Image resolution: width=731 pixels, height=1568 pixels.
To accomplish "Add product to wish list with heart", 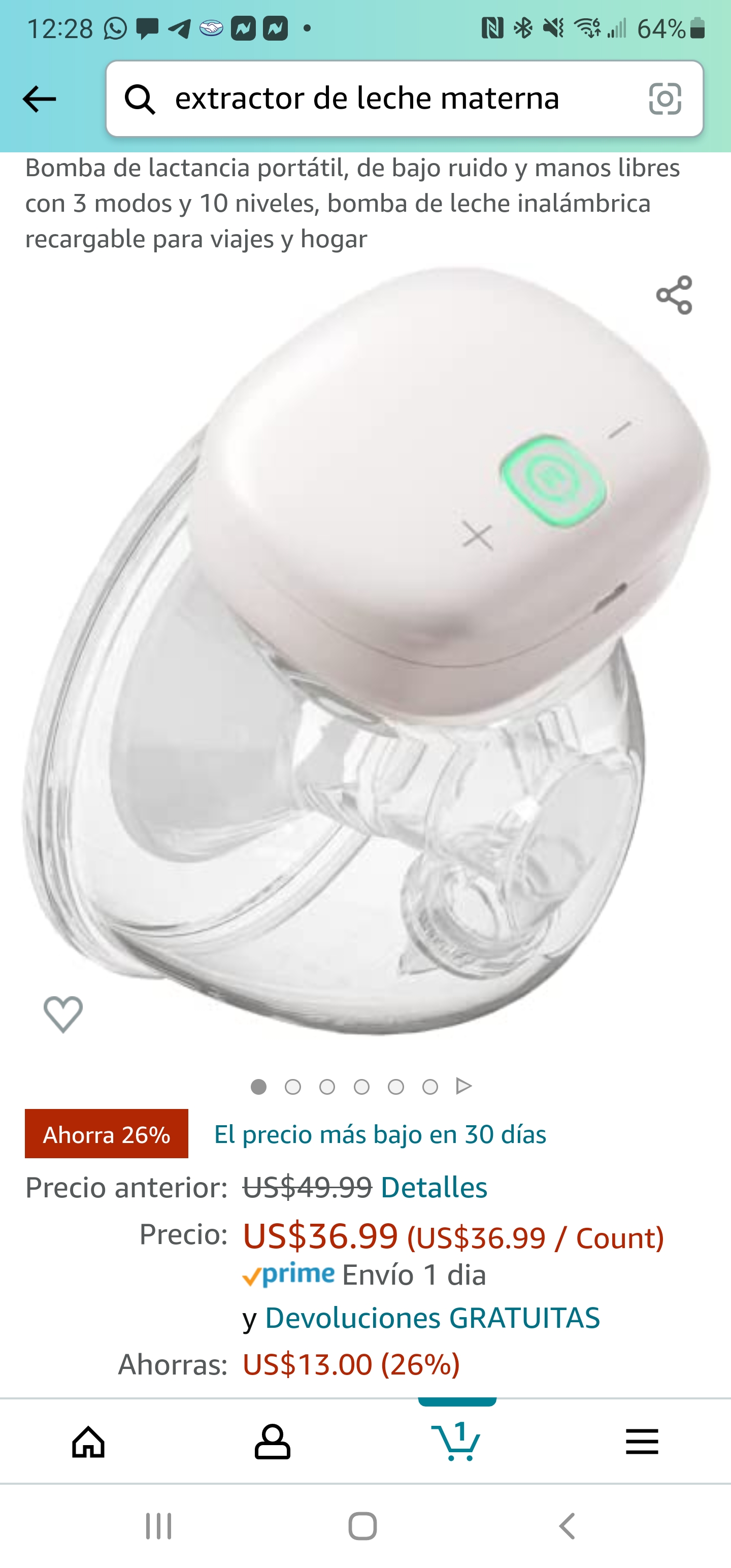I will coord(62,1014).
